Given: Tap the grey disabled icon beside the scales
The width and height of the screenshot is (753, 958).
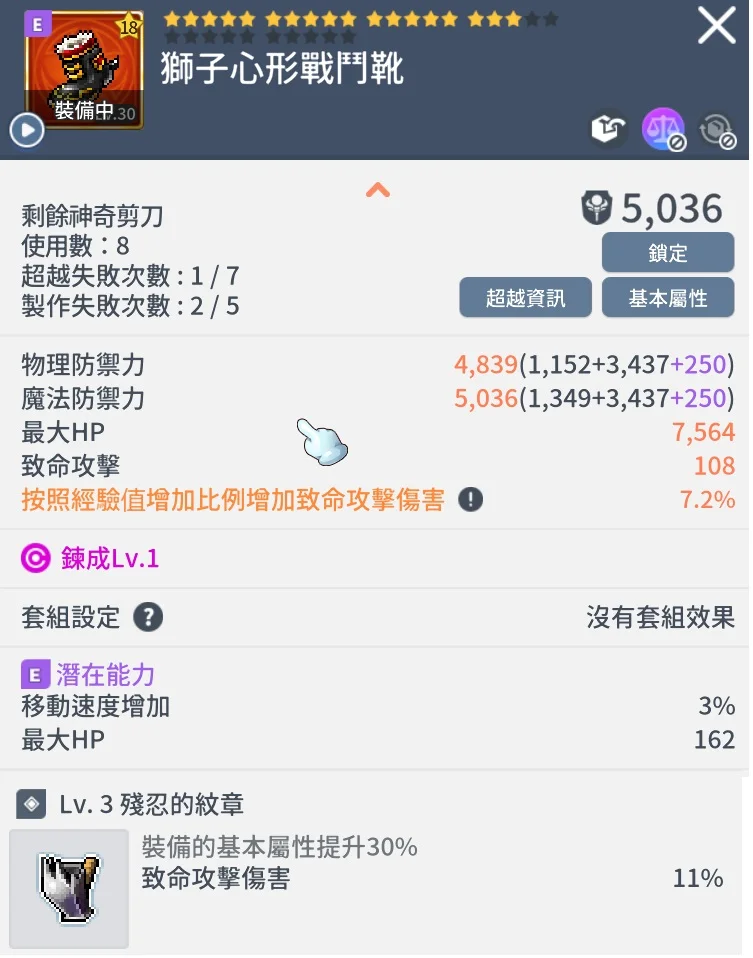Looking at the screenshot, I should pos(716,129).
